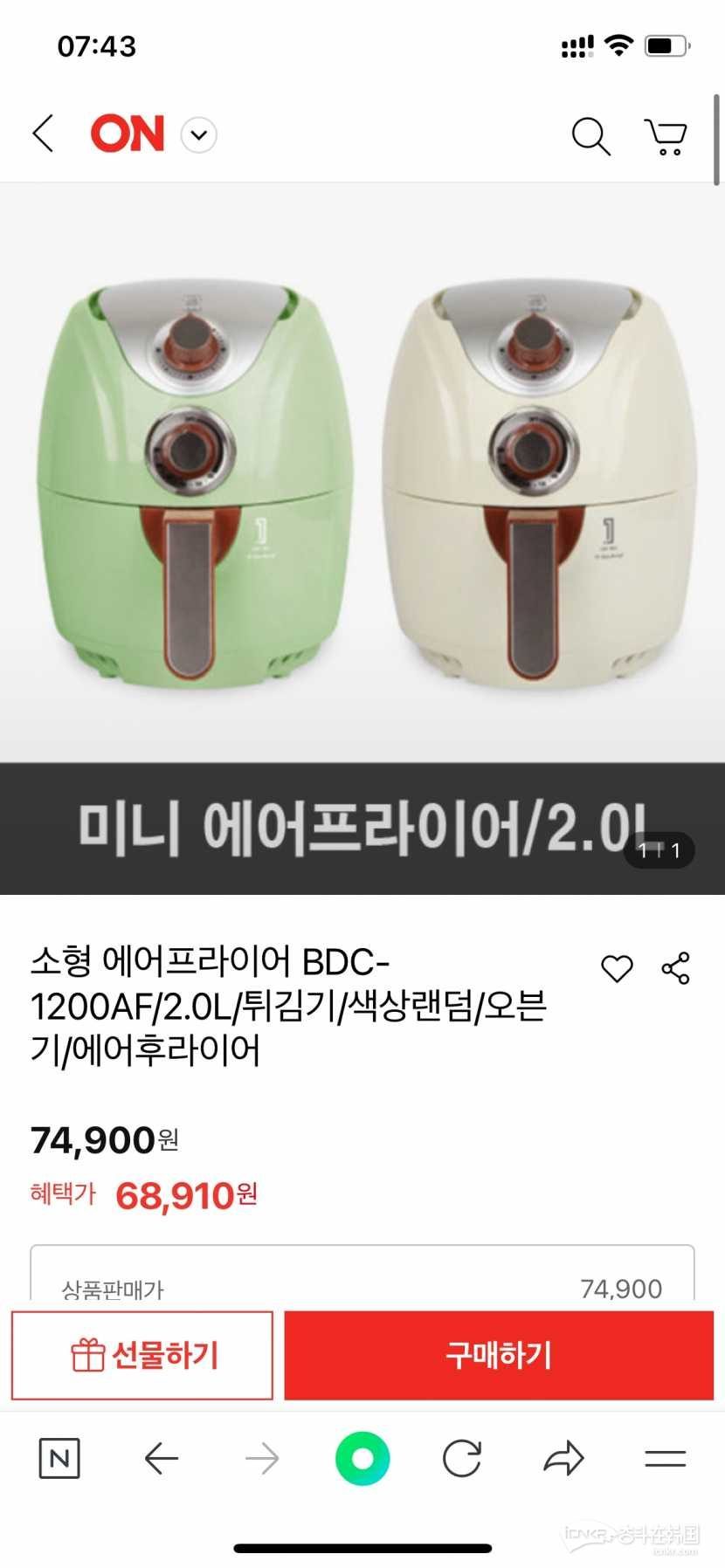The image size is (725, 1568).
Task: Tap the green circle Naver button
Action: pos(362,1458)
